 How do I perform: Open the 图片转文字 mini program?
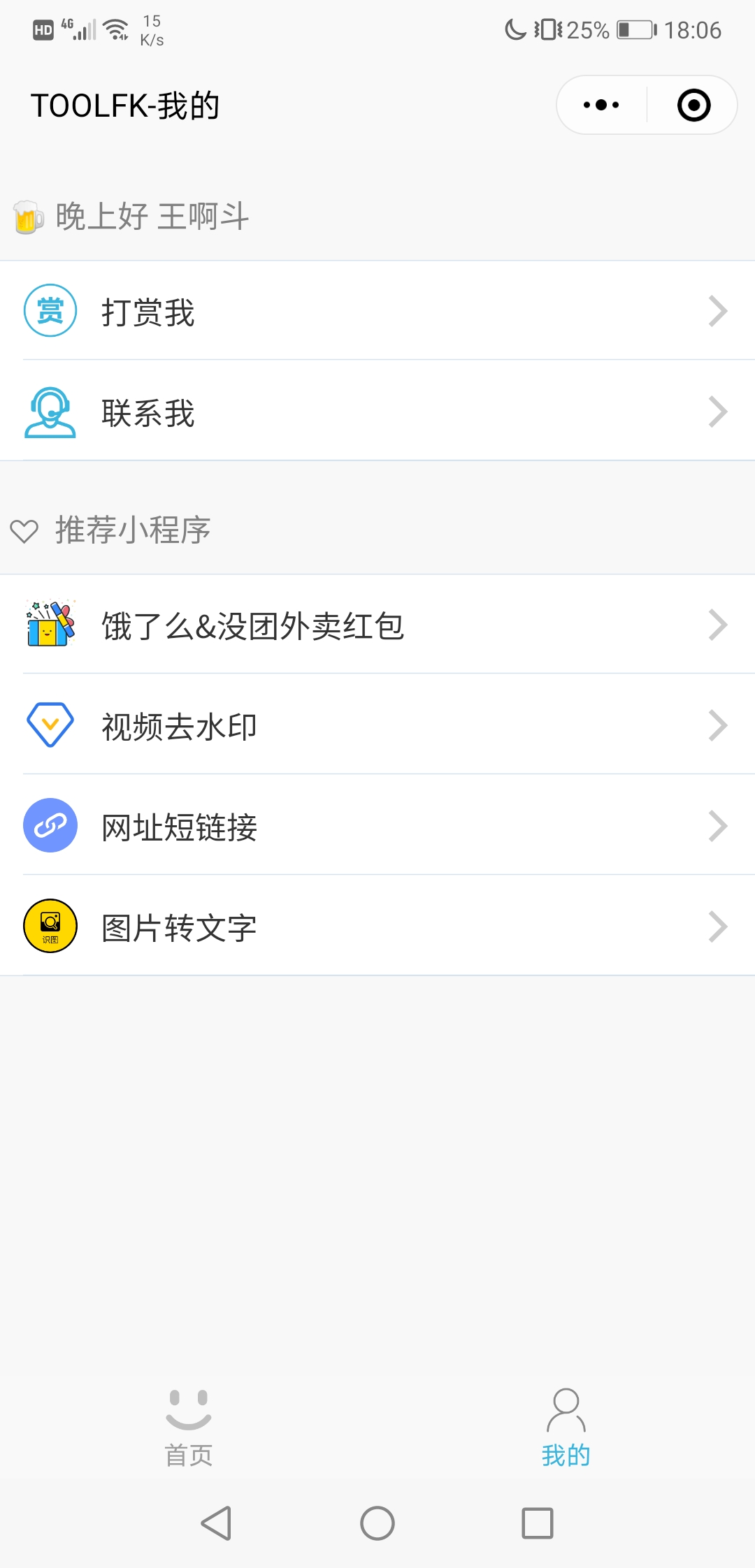point(377,927)
